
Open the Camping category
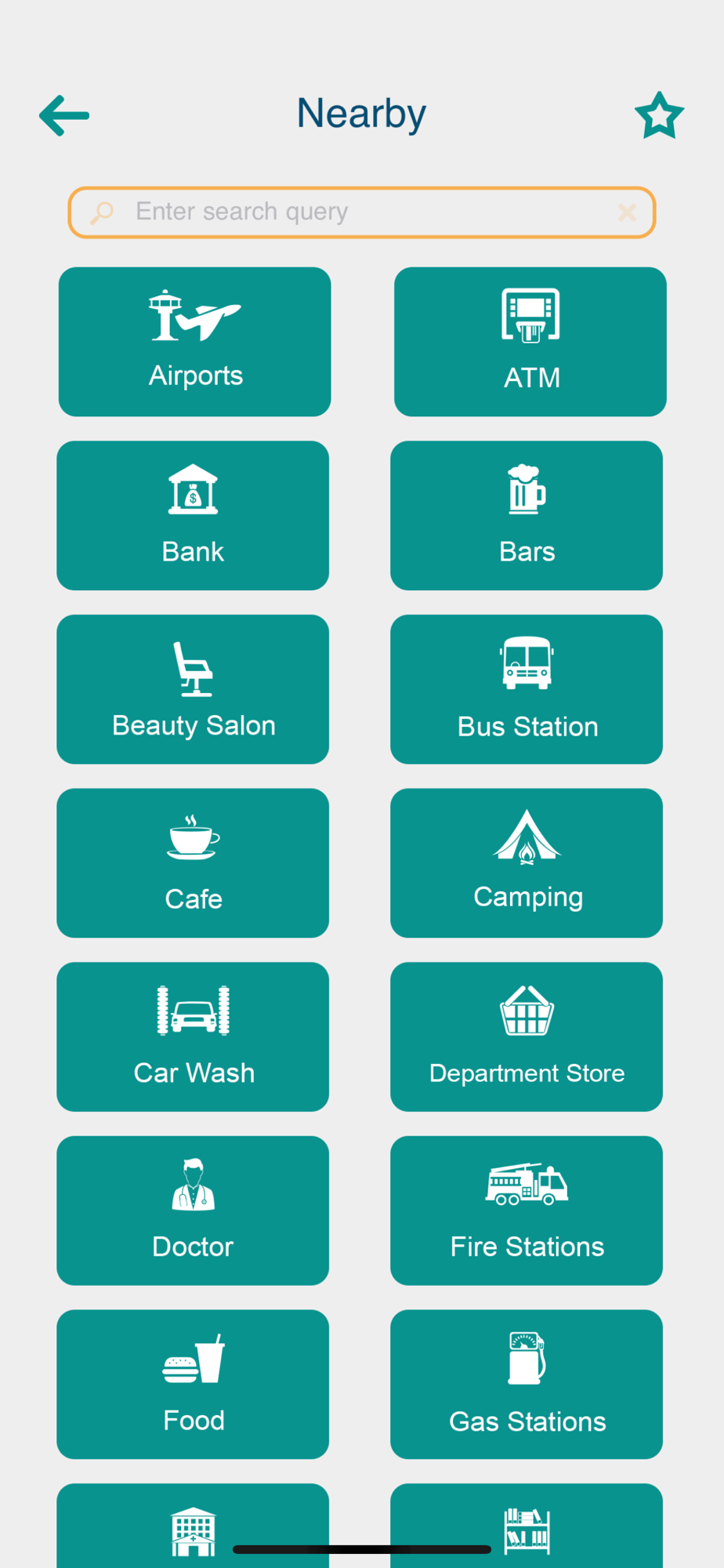pos(527,863)
